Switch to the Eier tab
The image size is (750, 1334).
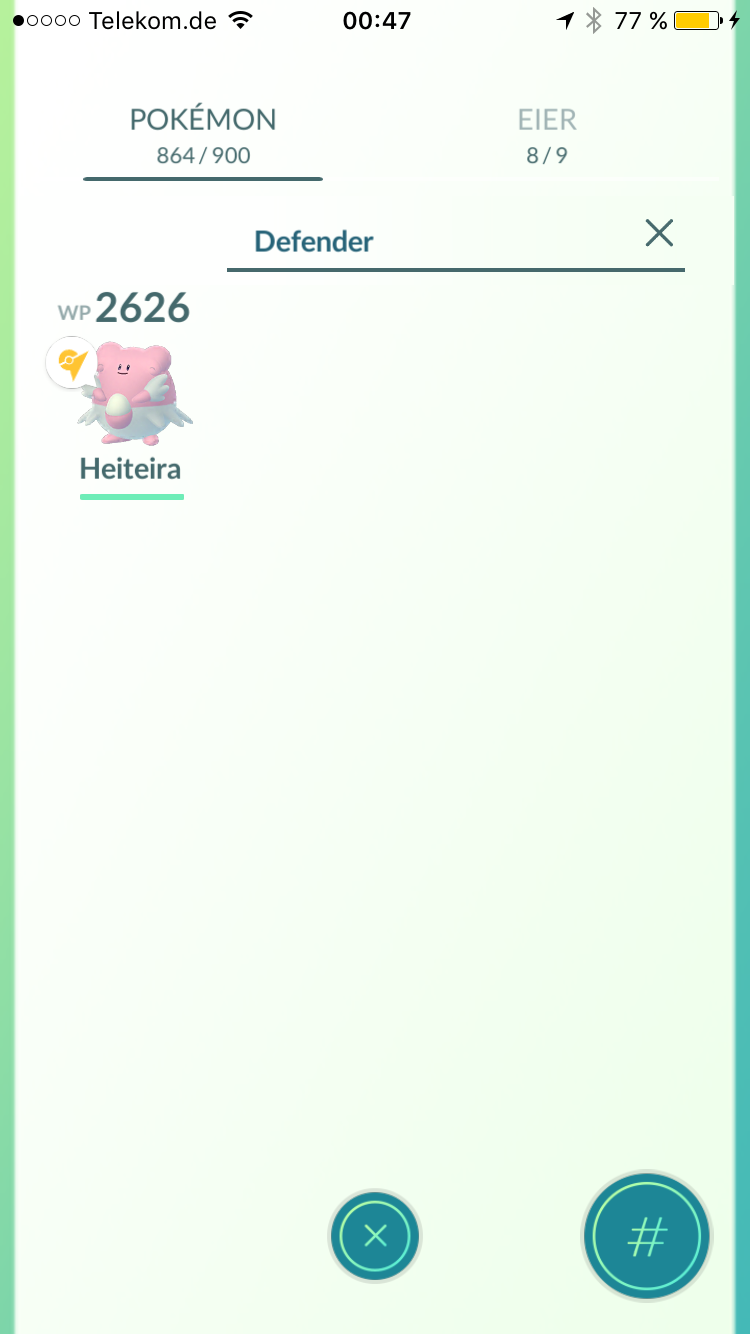(546, 135)
